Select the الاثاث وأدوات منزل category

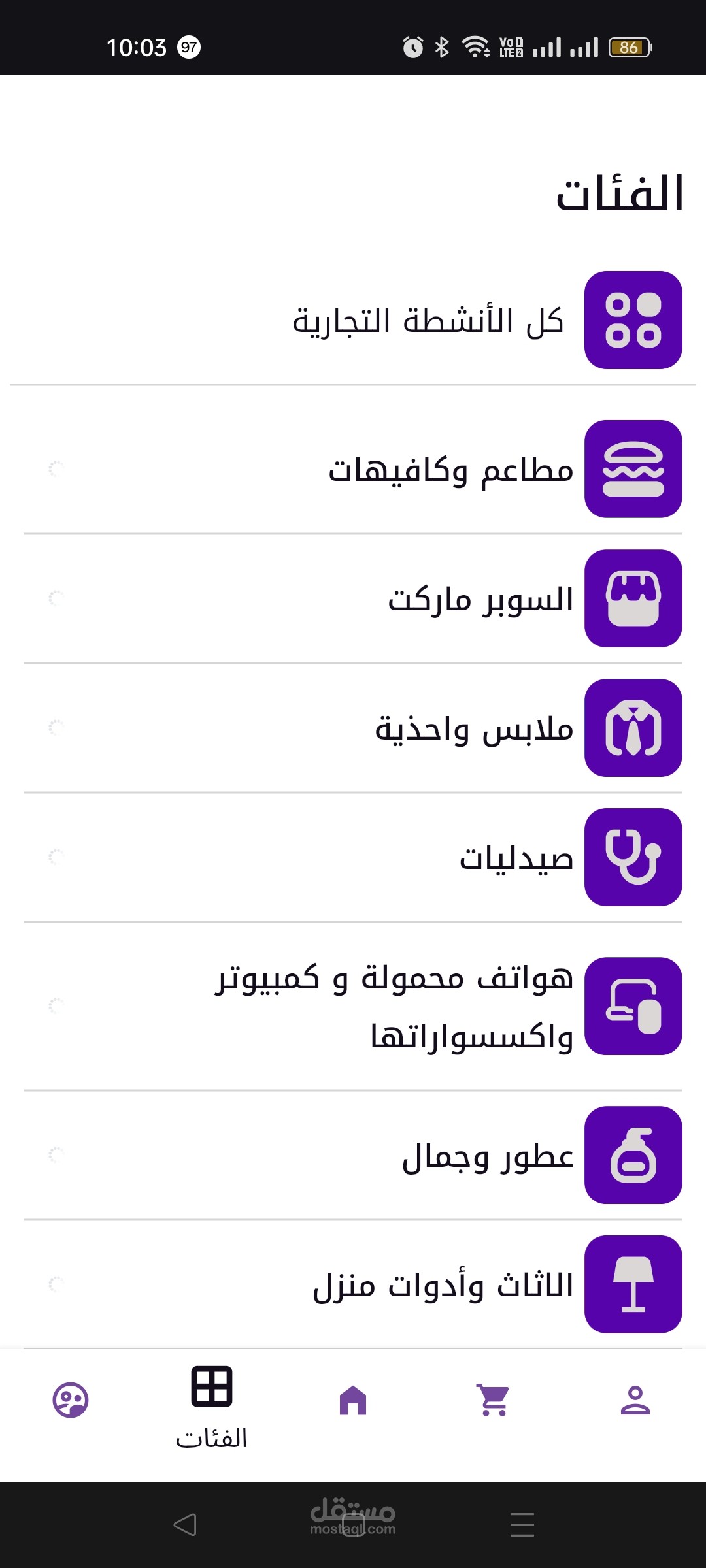click(443, 1285)
